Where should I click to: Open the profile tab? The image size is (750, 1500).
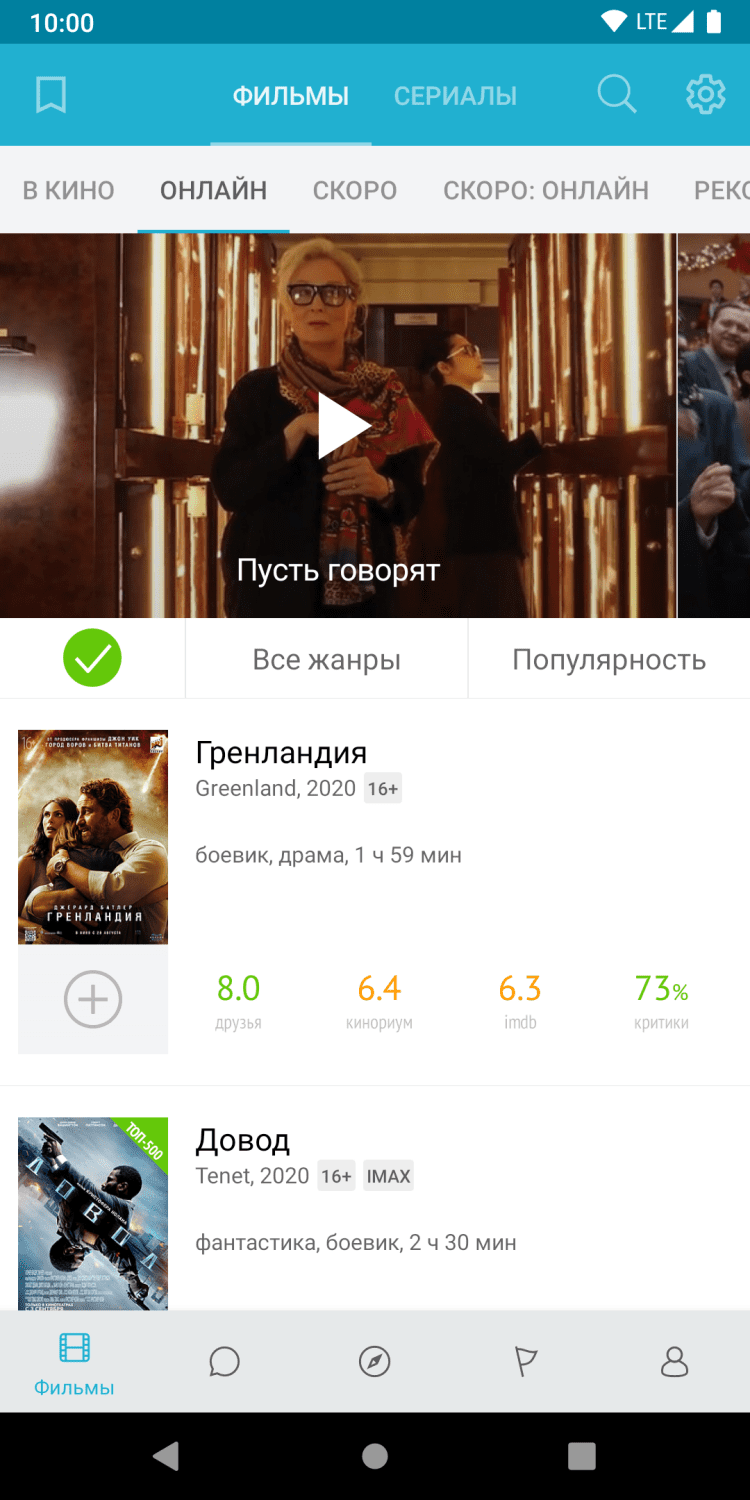[x=675, y=1362]
